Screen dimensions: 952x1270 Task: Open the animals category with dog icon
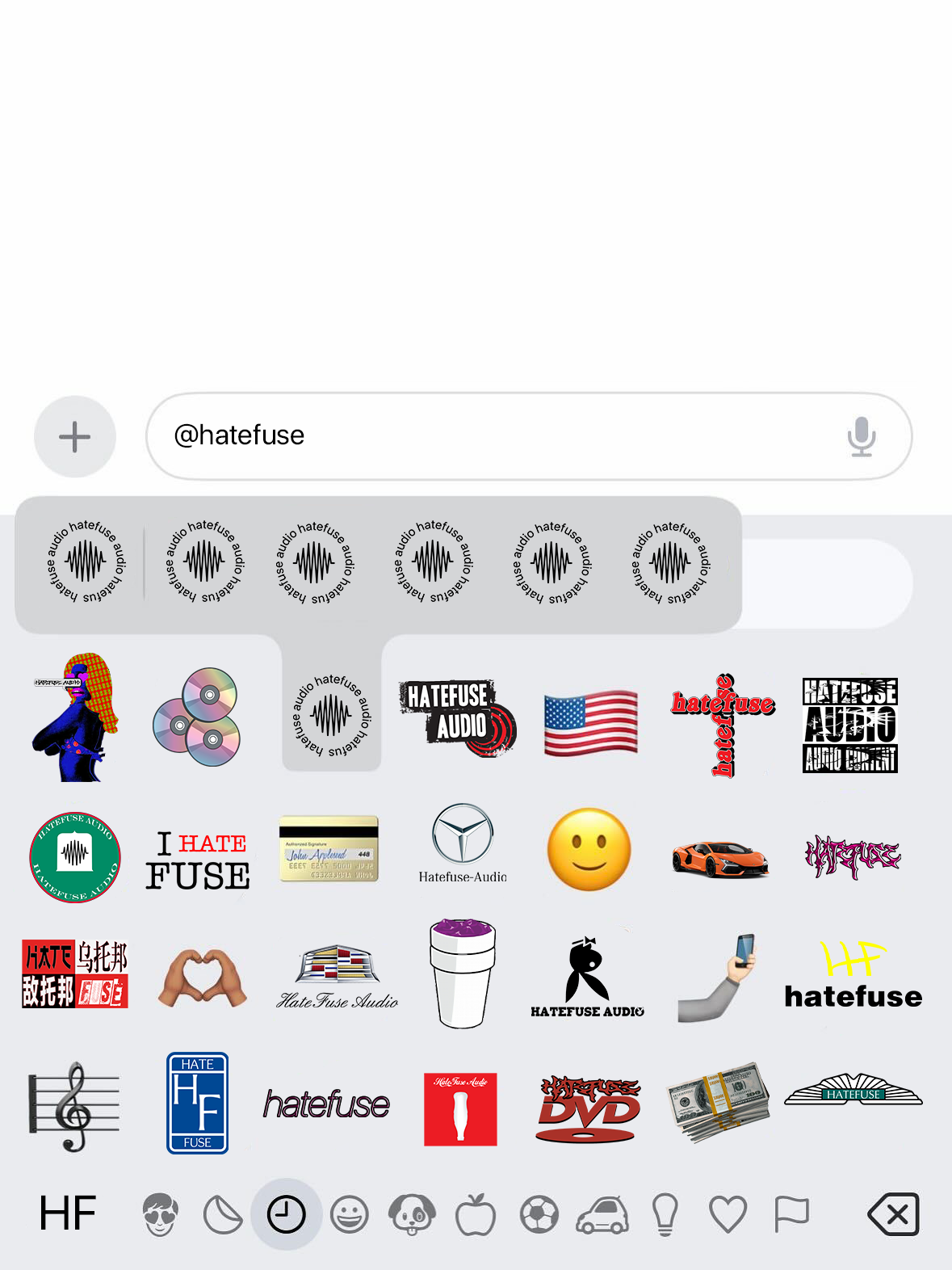pyautogui.click(x=412, y=1214)
